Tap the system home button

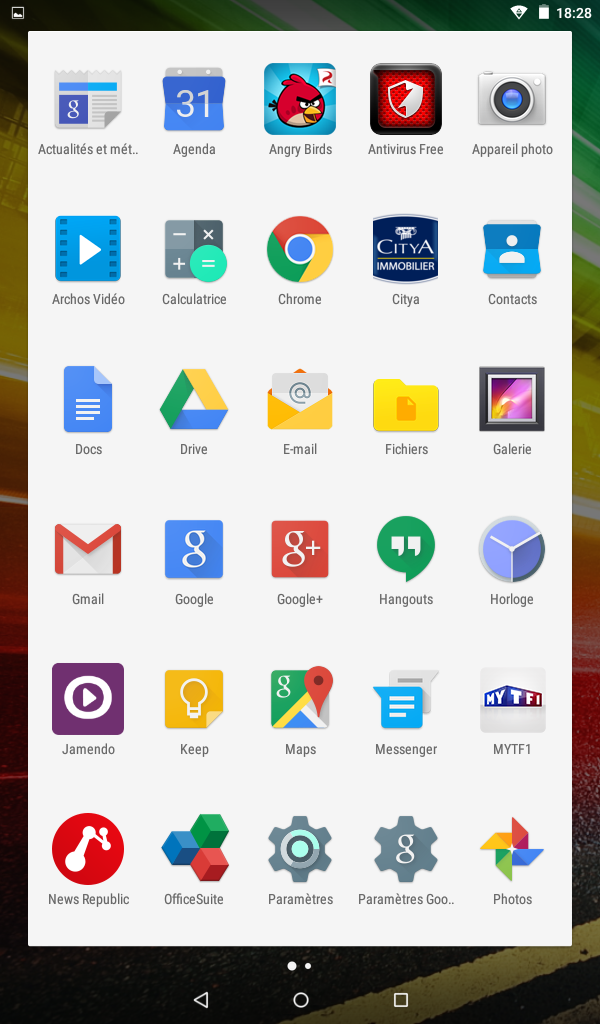(300, 1000)
